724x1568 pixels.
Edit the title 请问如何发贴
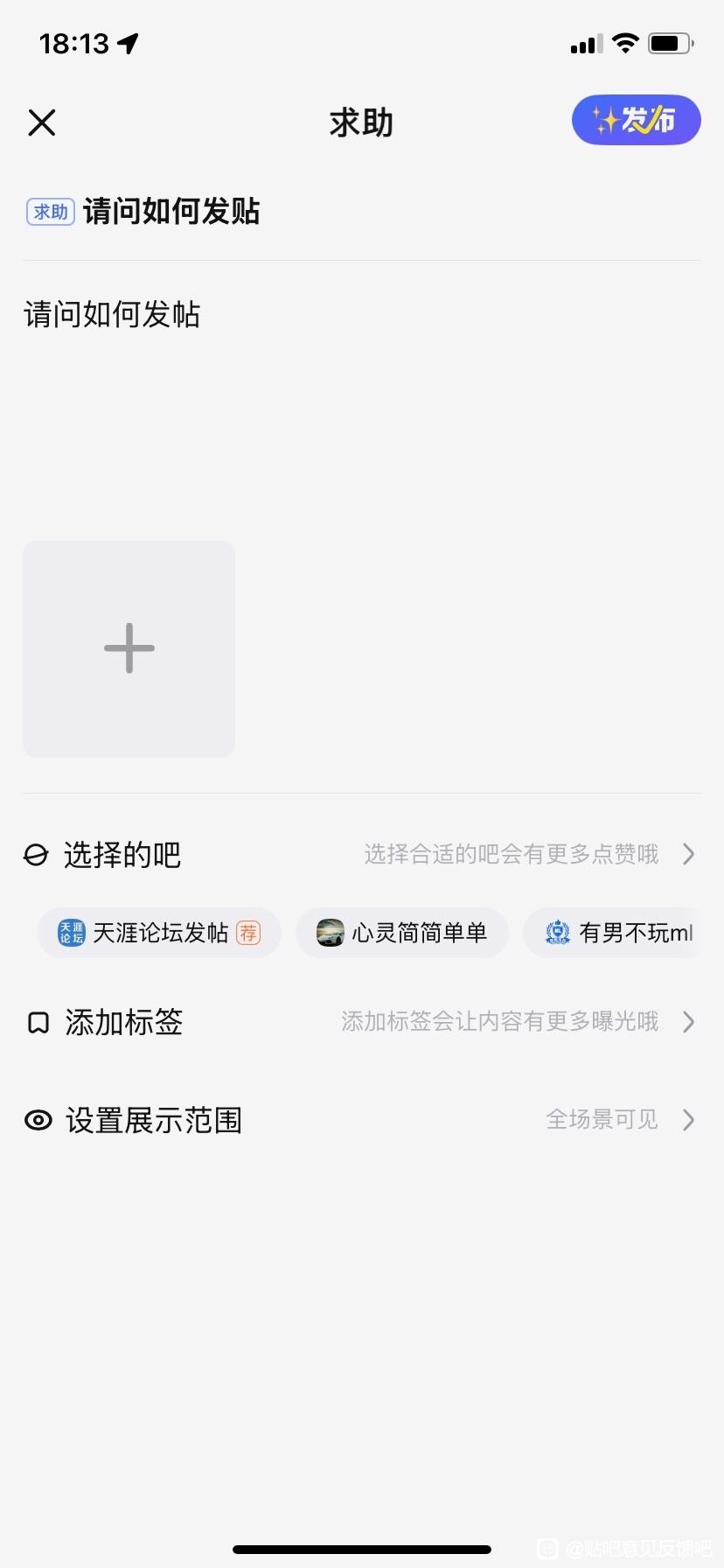click(x=171, y=212)
